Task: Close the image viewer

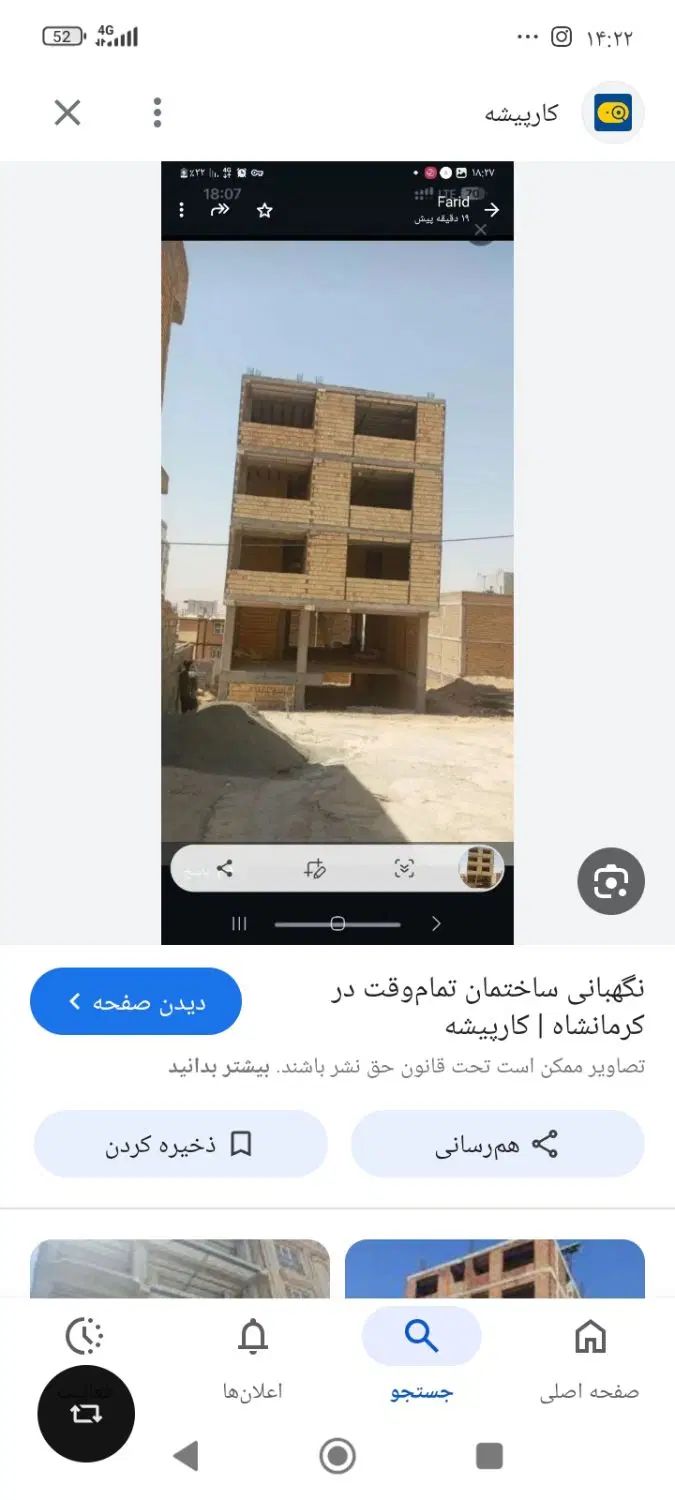Action: pyautogui.click(x=67, y=113)
